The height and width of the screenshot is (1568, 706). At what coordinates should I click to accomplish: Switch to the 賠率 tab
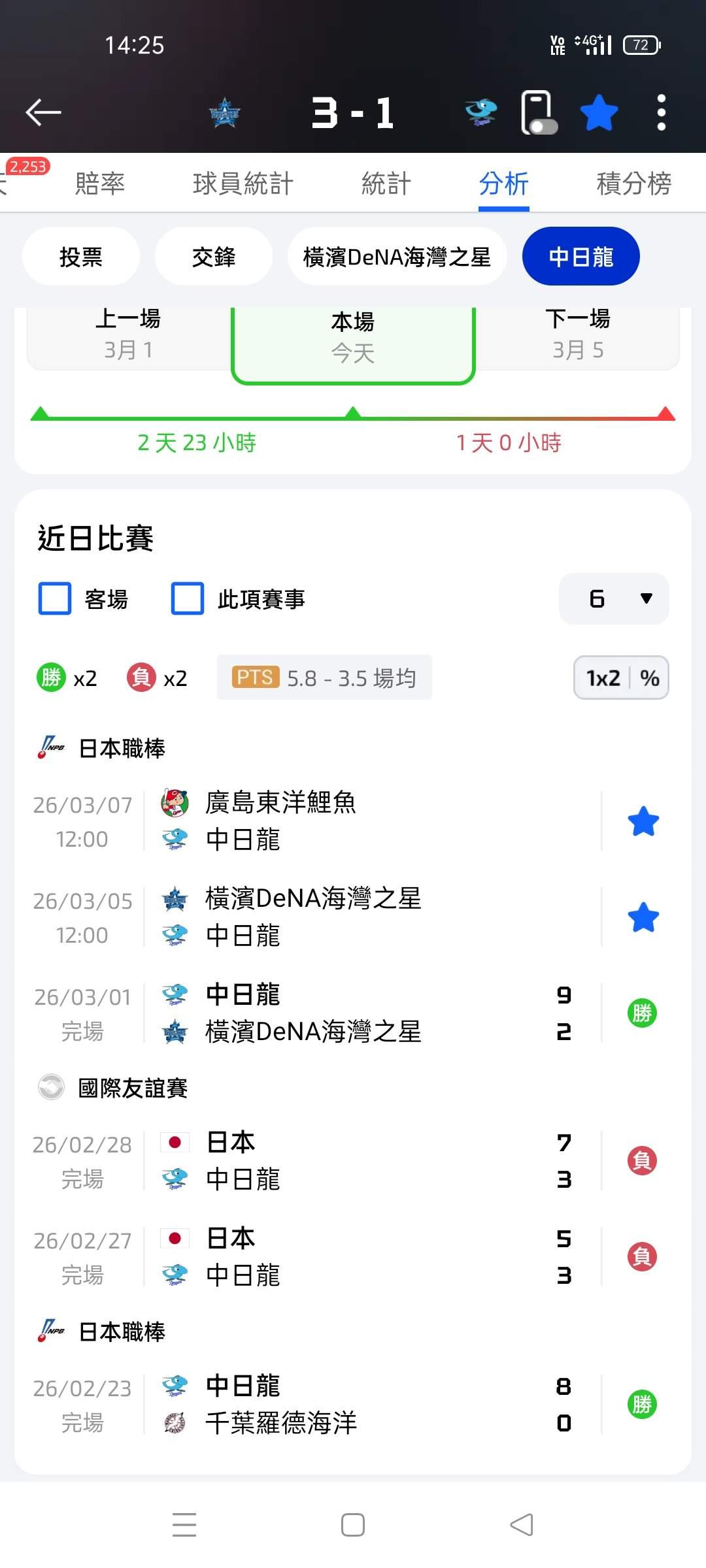tap(99, 184)
